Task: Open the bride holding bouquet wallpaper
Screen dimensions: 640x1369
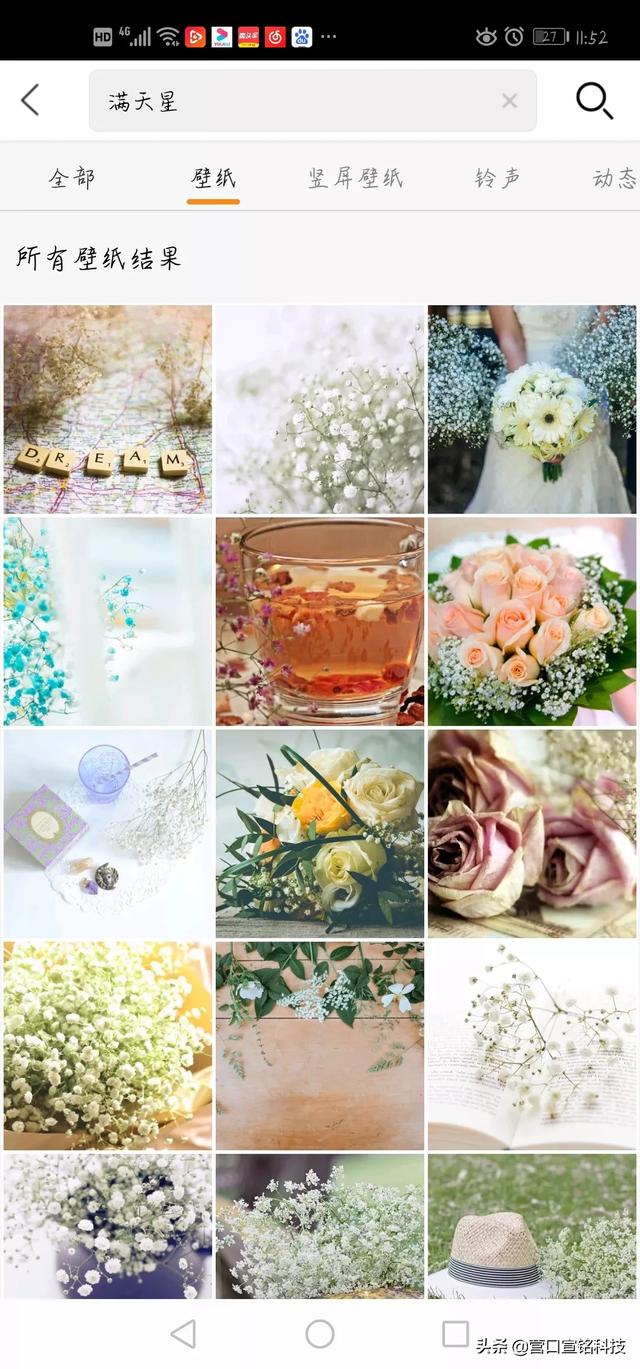Action: tap(532, 409)
